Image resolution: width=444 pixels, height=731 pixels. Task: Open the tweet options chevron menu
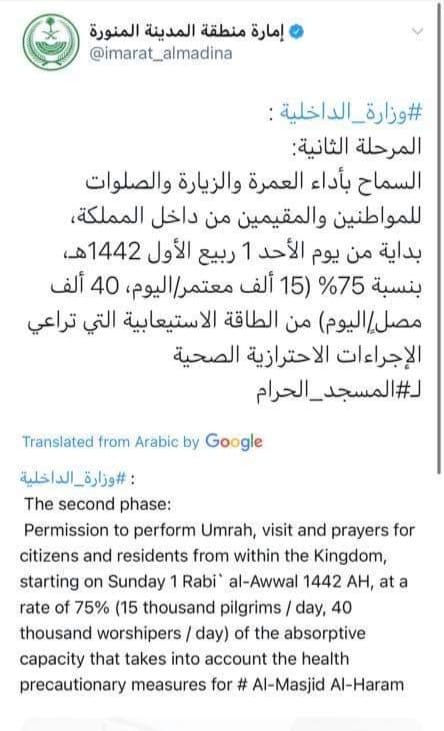click(x=418, y=32)
